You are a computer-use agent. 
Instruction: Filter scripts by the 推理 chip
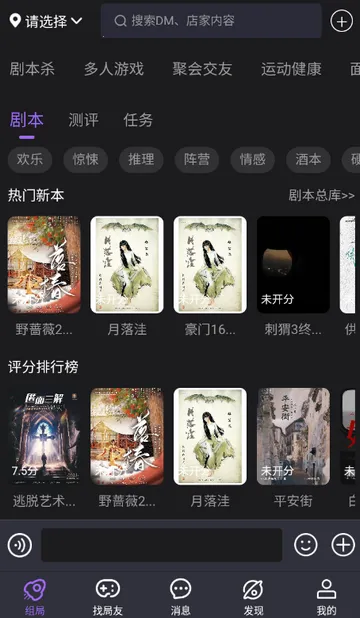(141, 160)
